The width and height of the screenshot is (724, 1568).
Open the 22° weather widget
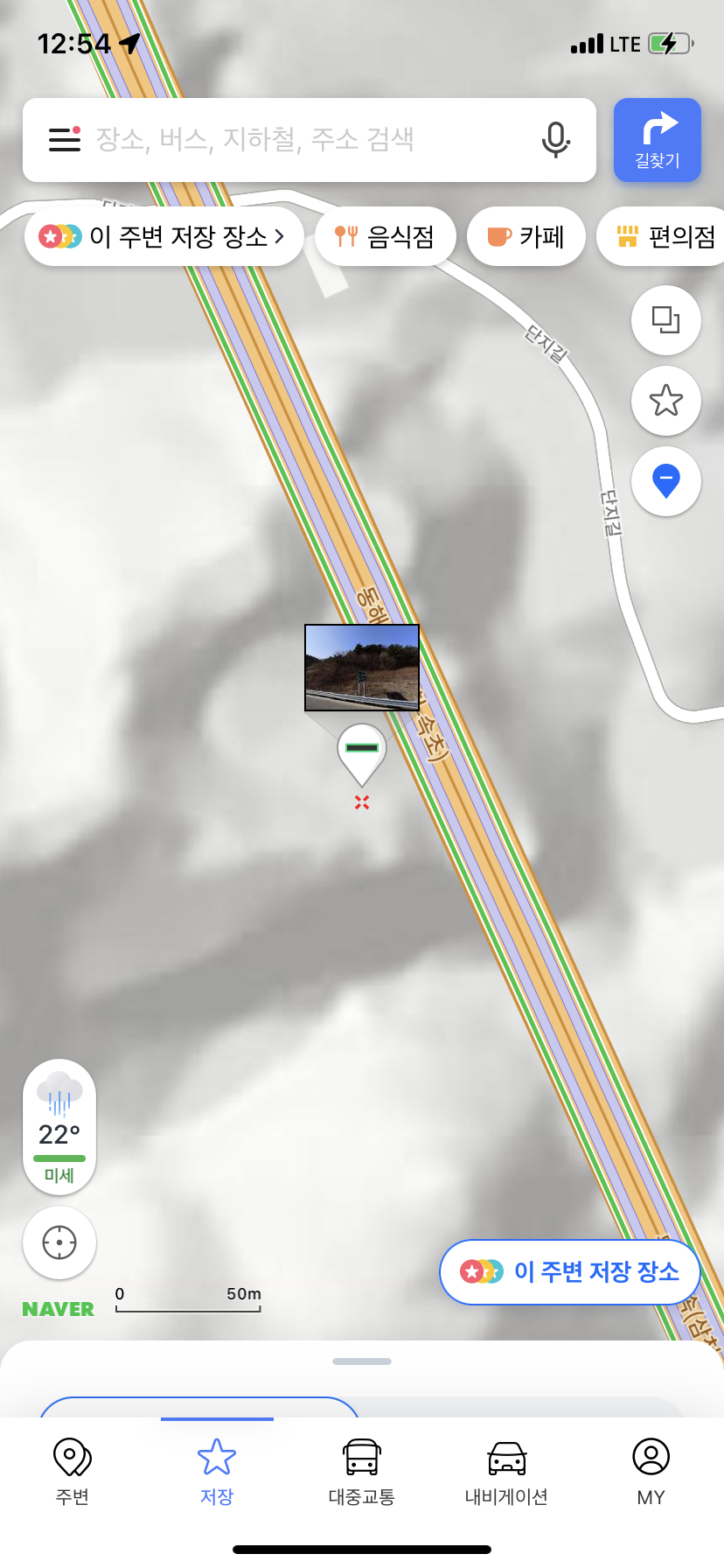(59, 1127)
